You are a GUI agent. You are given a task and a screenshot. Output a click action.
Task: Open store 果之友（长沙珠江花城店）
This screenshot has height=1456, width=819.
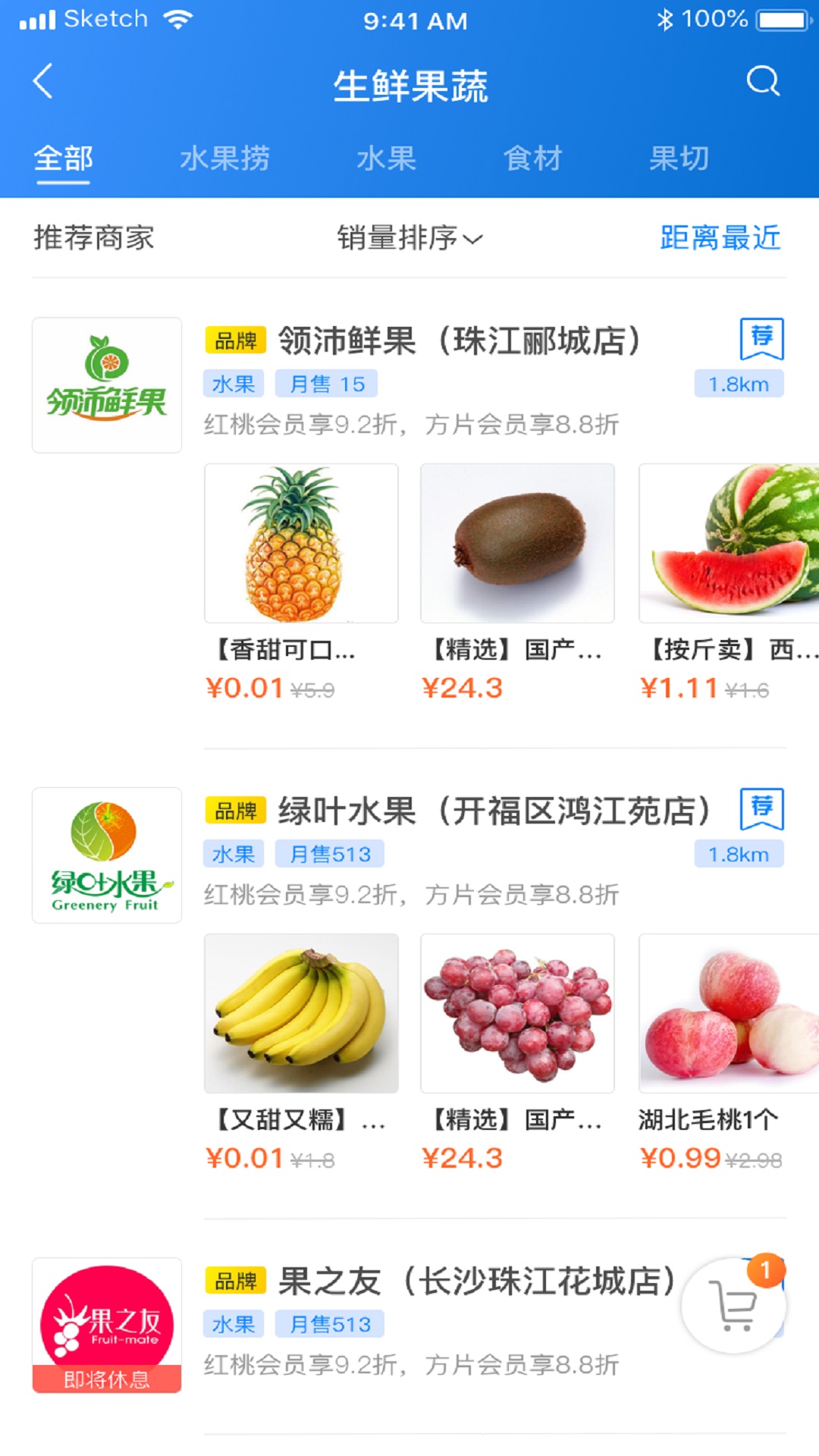point(478,1282)
